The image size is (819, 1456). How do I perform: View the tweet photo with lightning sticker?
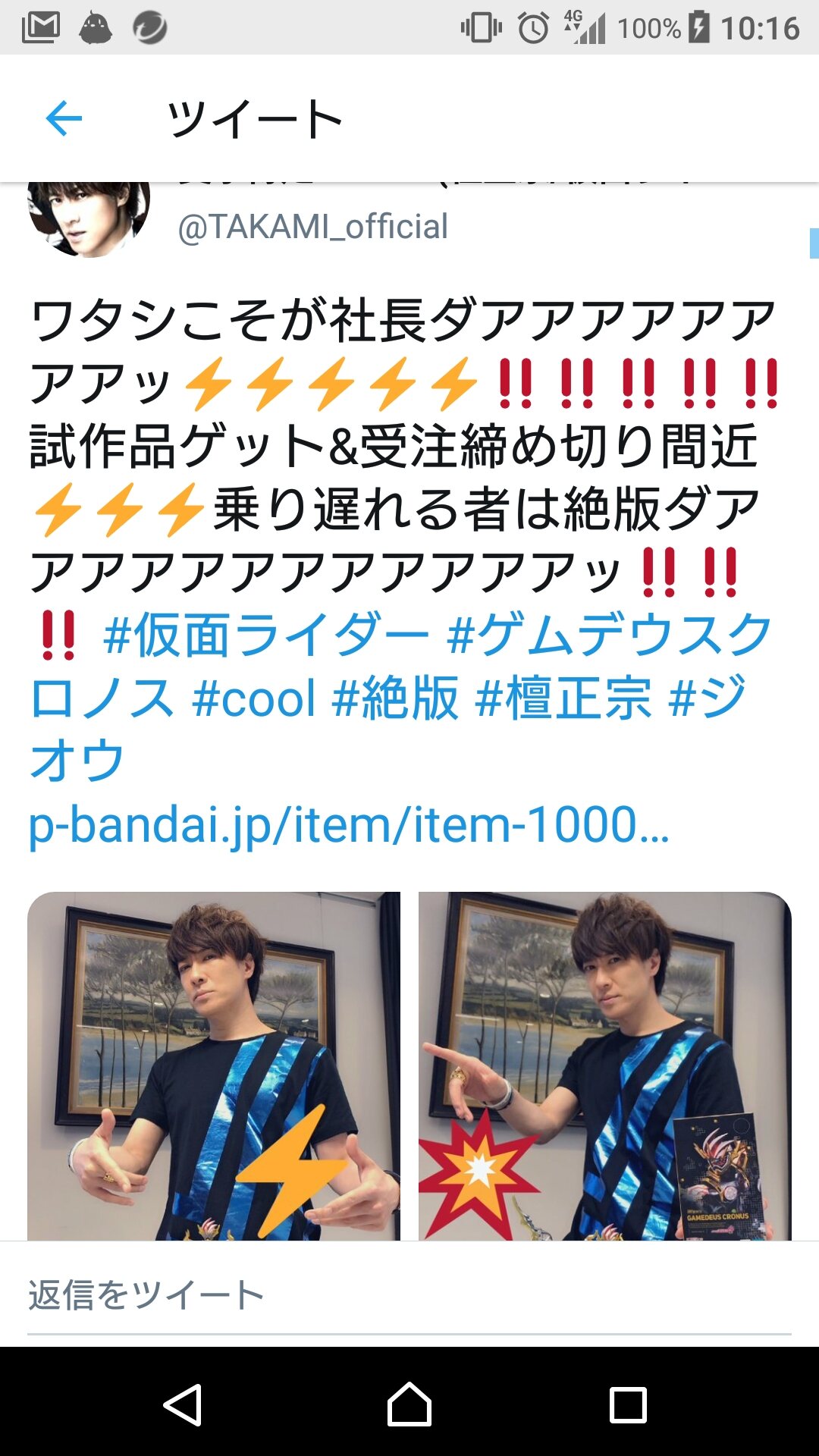pyautogui.click(x=214, y=1065)
